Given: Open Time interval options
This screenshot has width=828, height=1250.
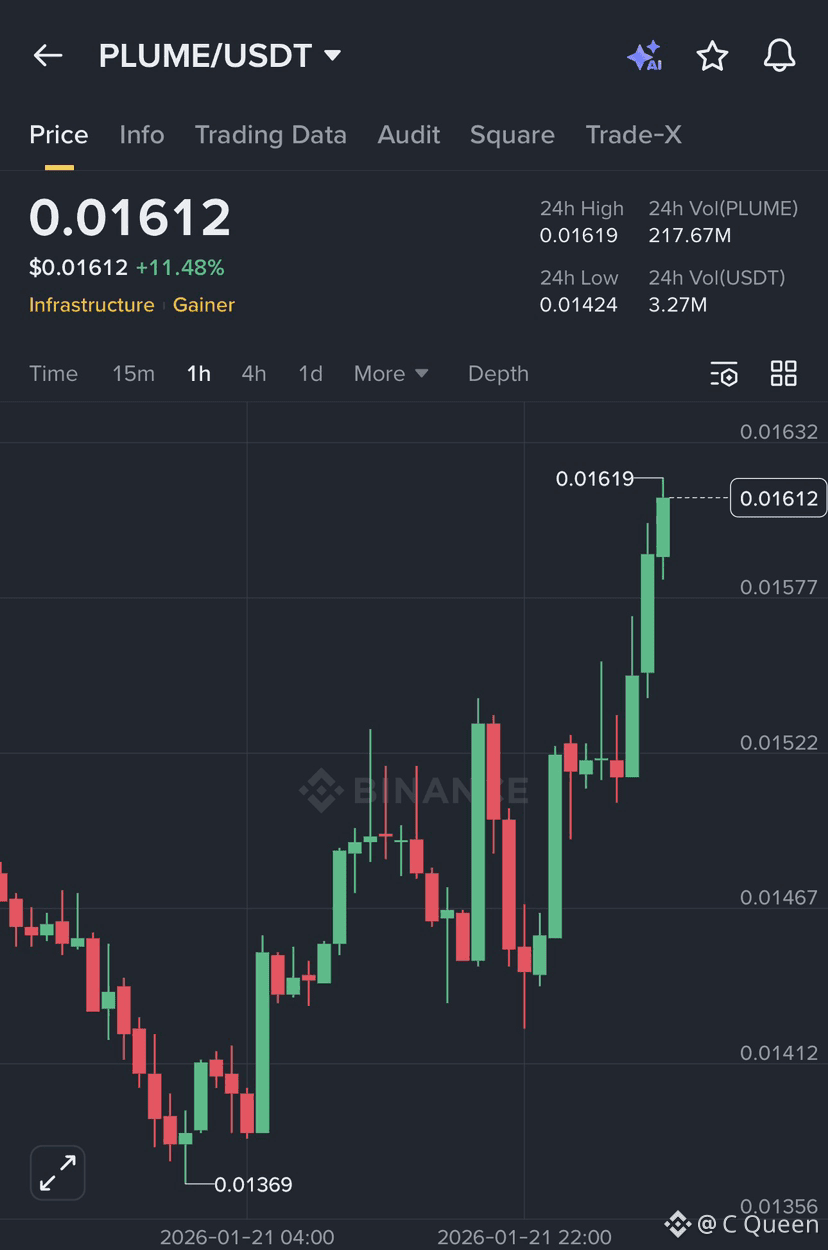Looking at the screenshot, I should click(x=53, y=373).
